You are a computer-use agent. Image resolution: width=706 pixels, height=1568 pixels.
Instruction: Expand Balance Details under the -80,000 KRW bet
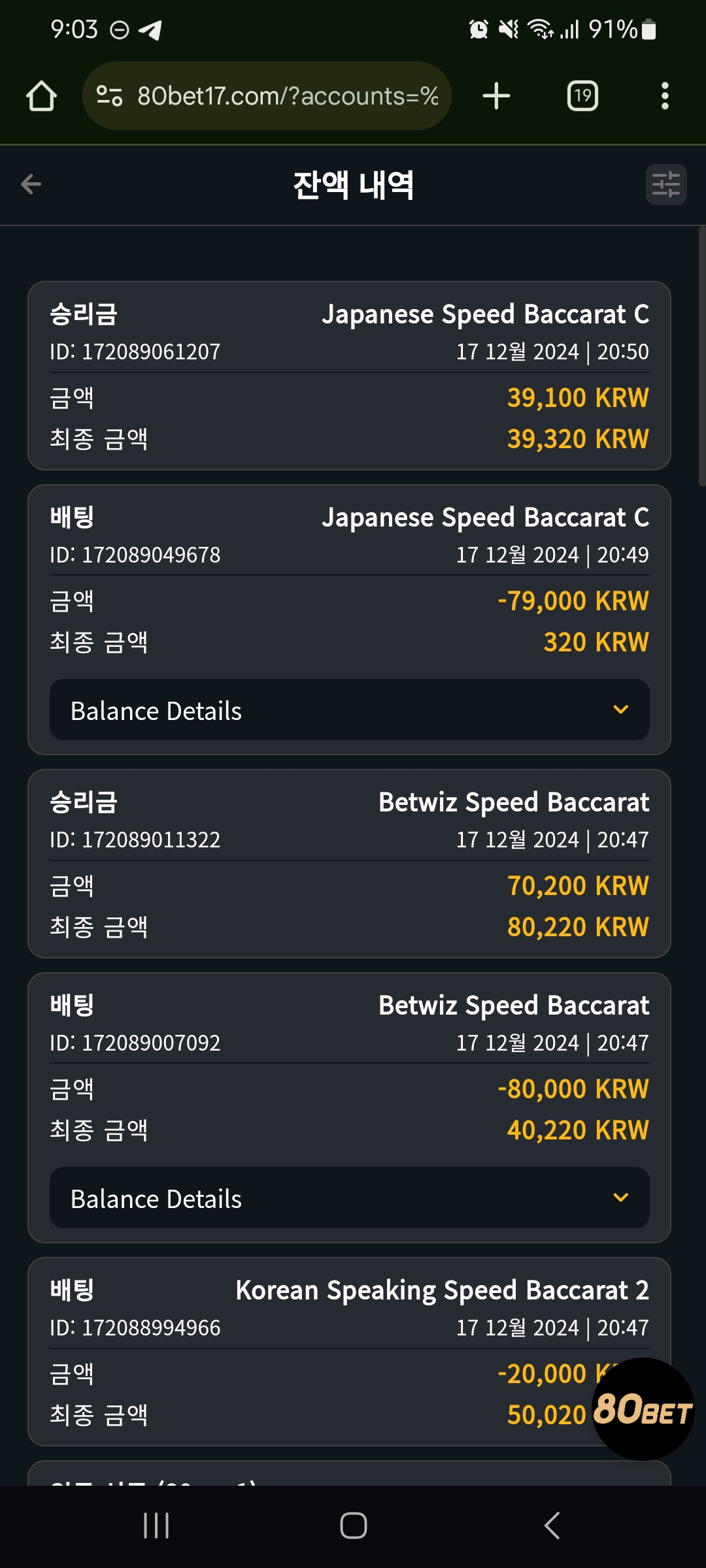point(350,1198)
